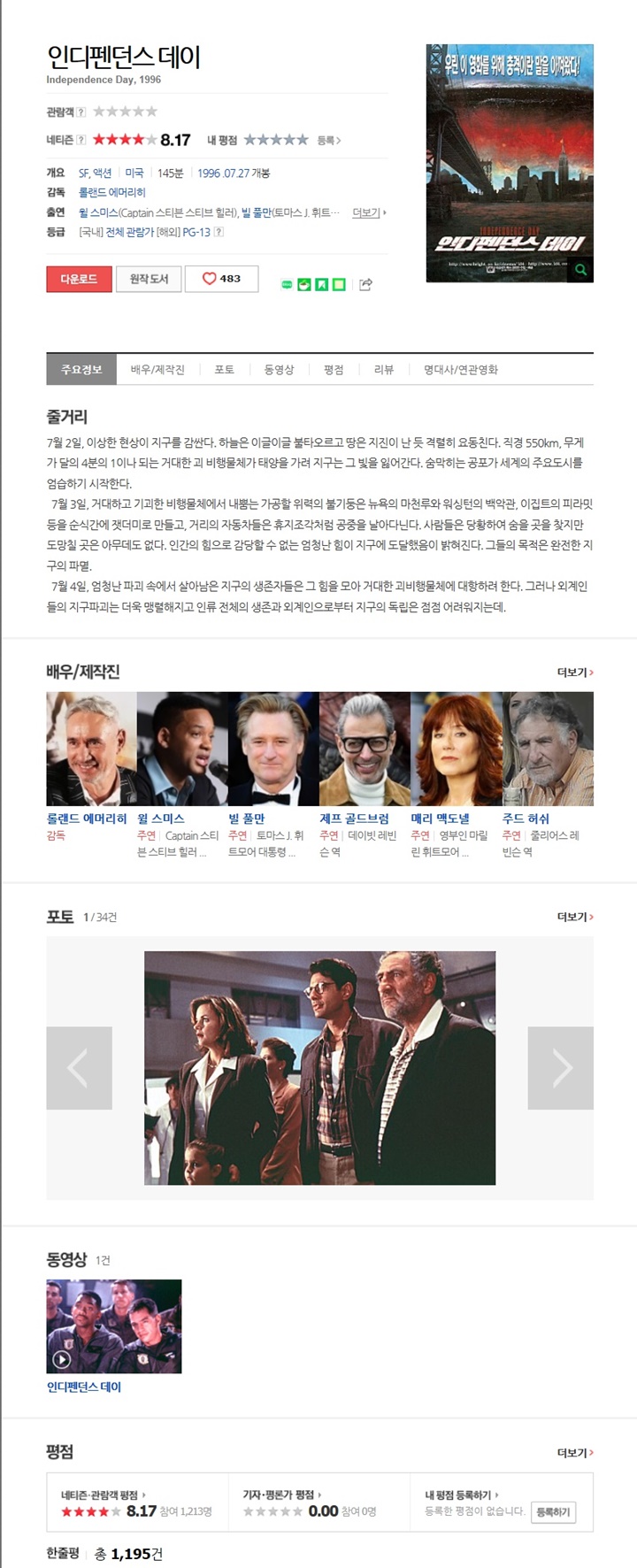This screenshot has width=637, height=1568.
Task: Show previous photo in 포토 gallery
Action: [79, 1068]
